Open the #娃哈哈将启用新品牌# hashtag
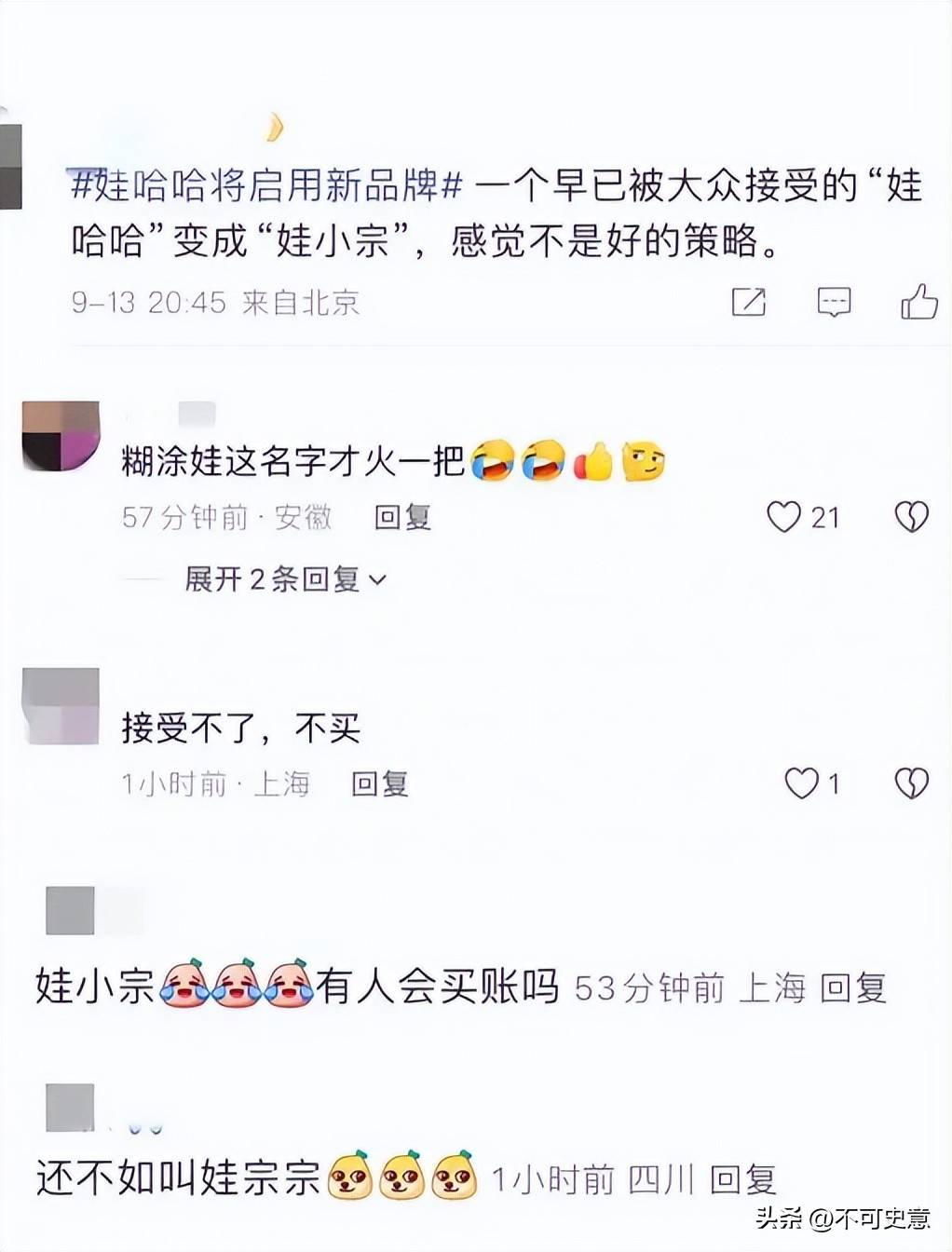The image size is (952, 1252). point(267,186)
